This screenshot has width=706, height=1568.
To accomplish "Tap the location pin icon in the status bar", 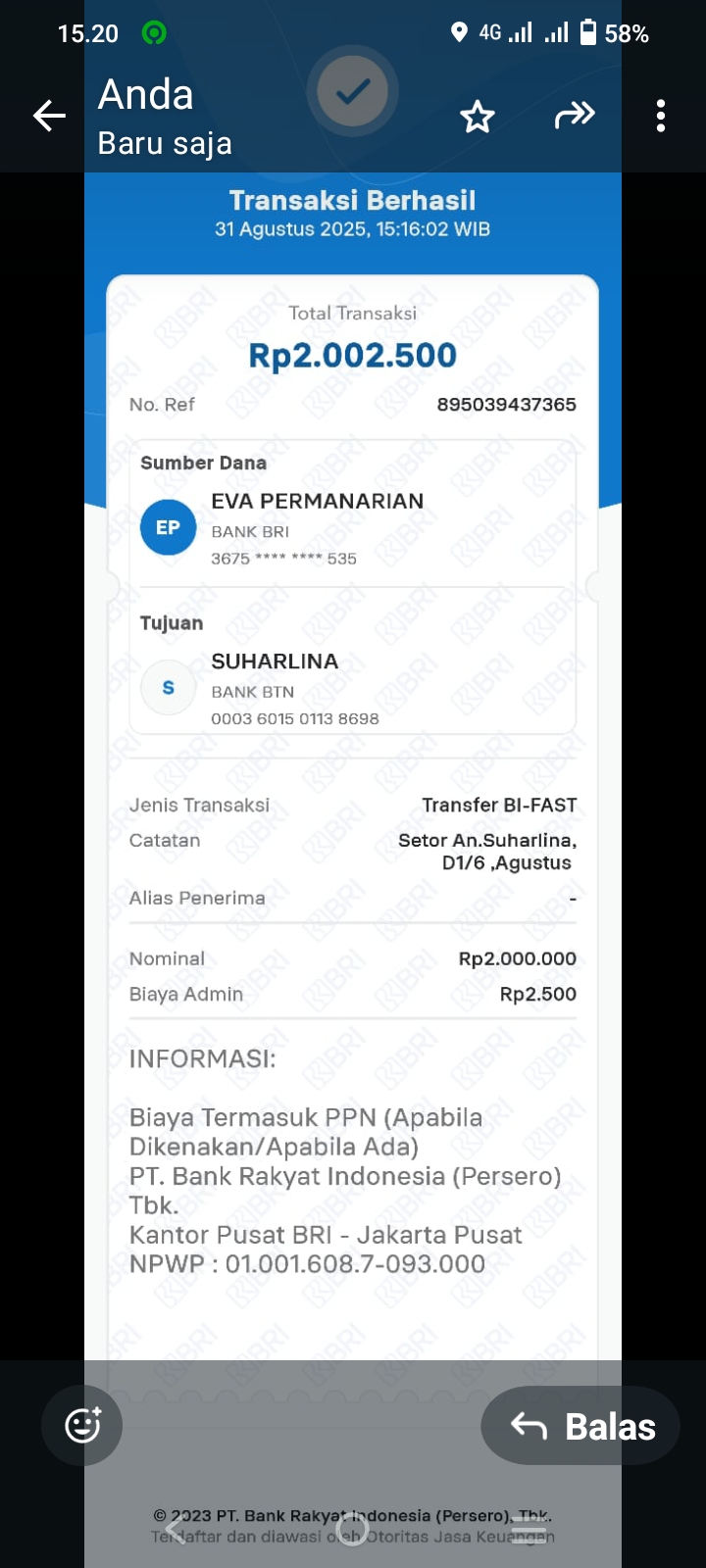I will click(456, 32).
